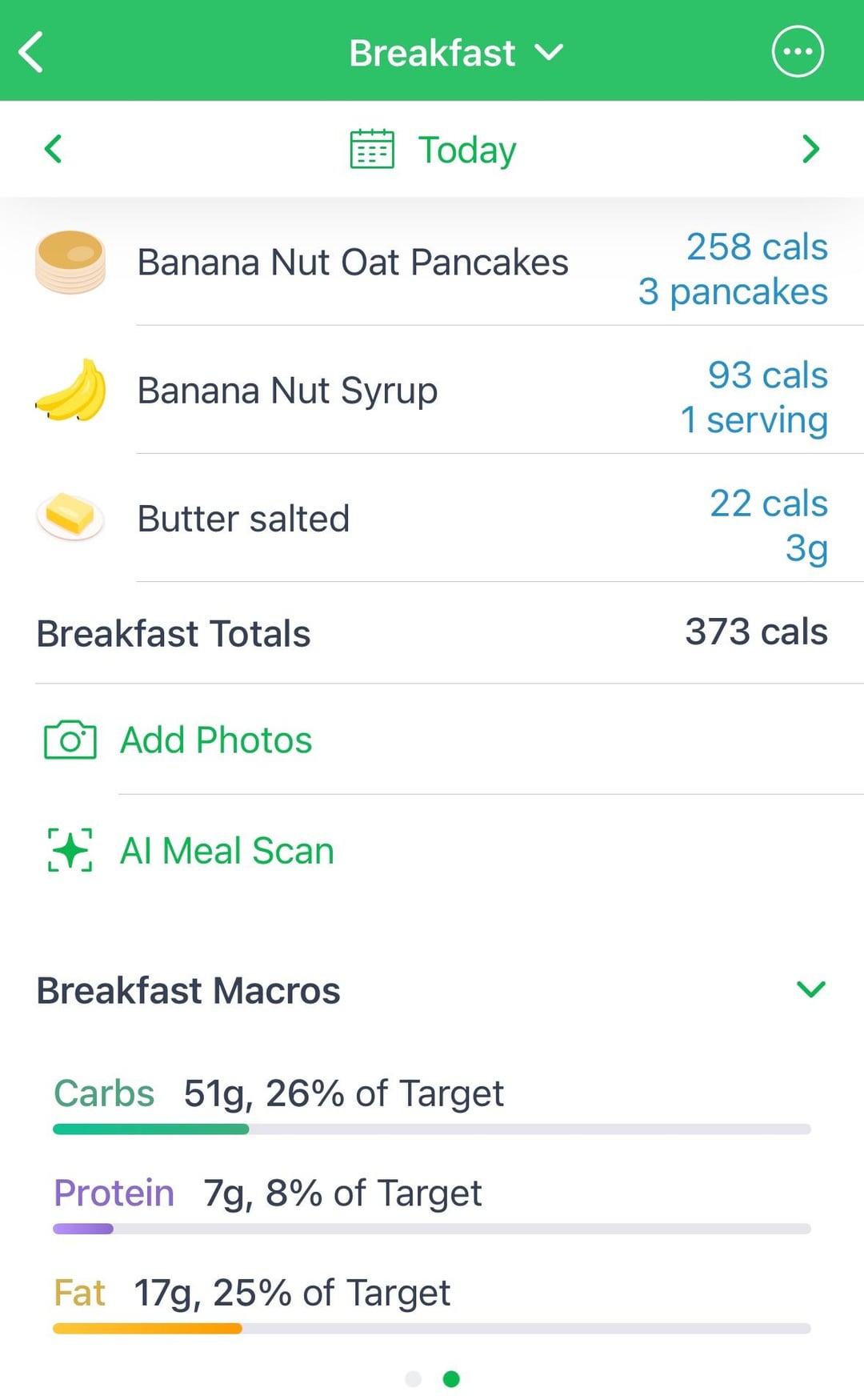The height and width of the screenshot is (1400, 864).
Task: Open the more options menu
Action: pos(797,52)
